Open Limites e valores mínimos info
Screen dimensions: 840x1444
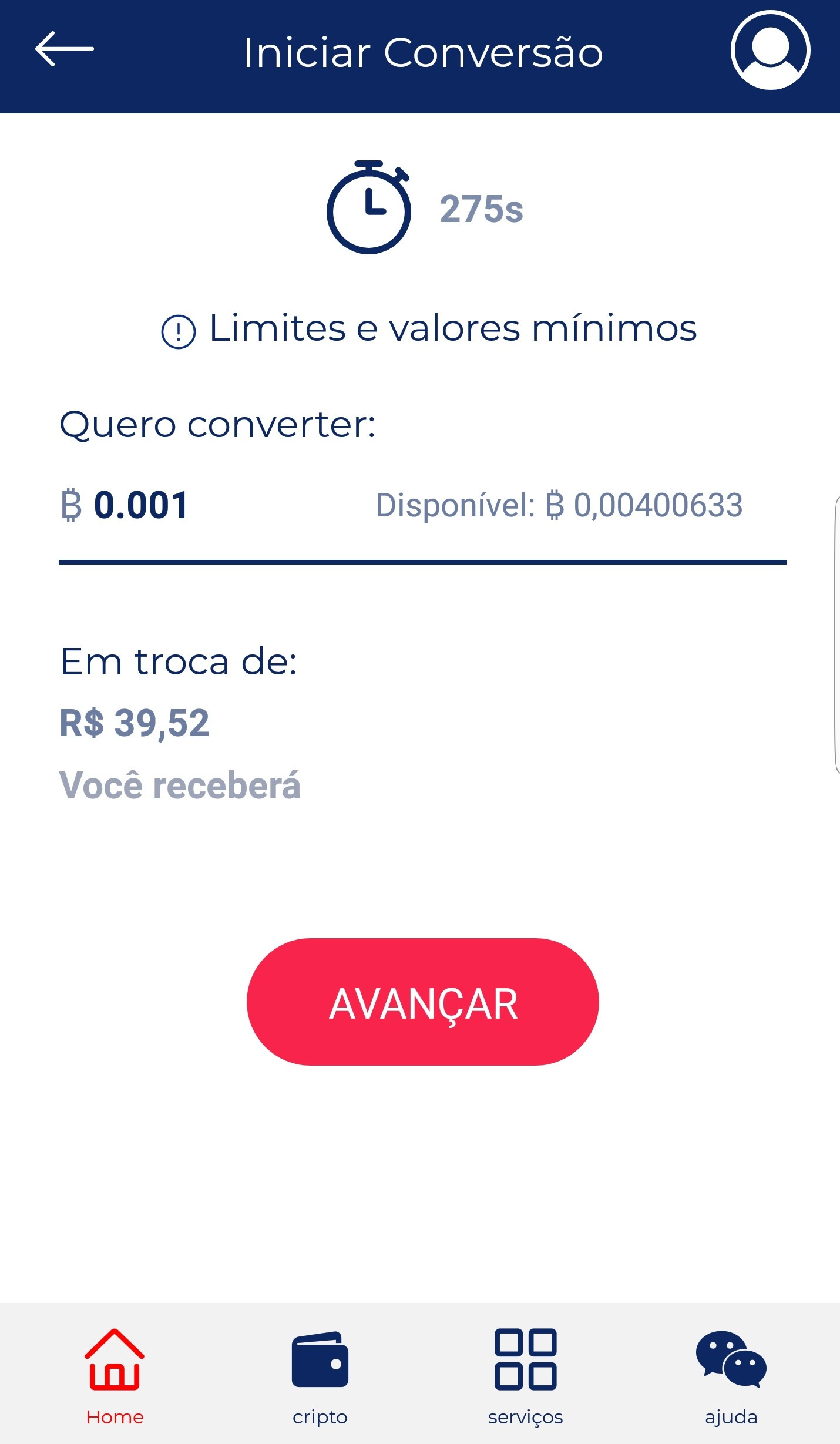(x=429, y=329)
